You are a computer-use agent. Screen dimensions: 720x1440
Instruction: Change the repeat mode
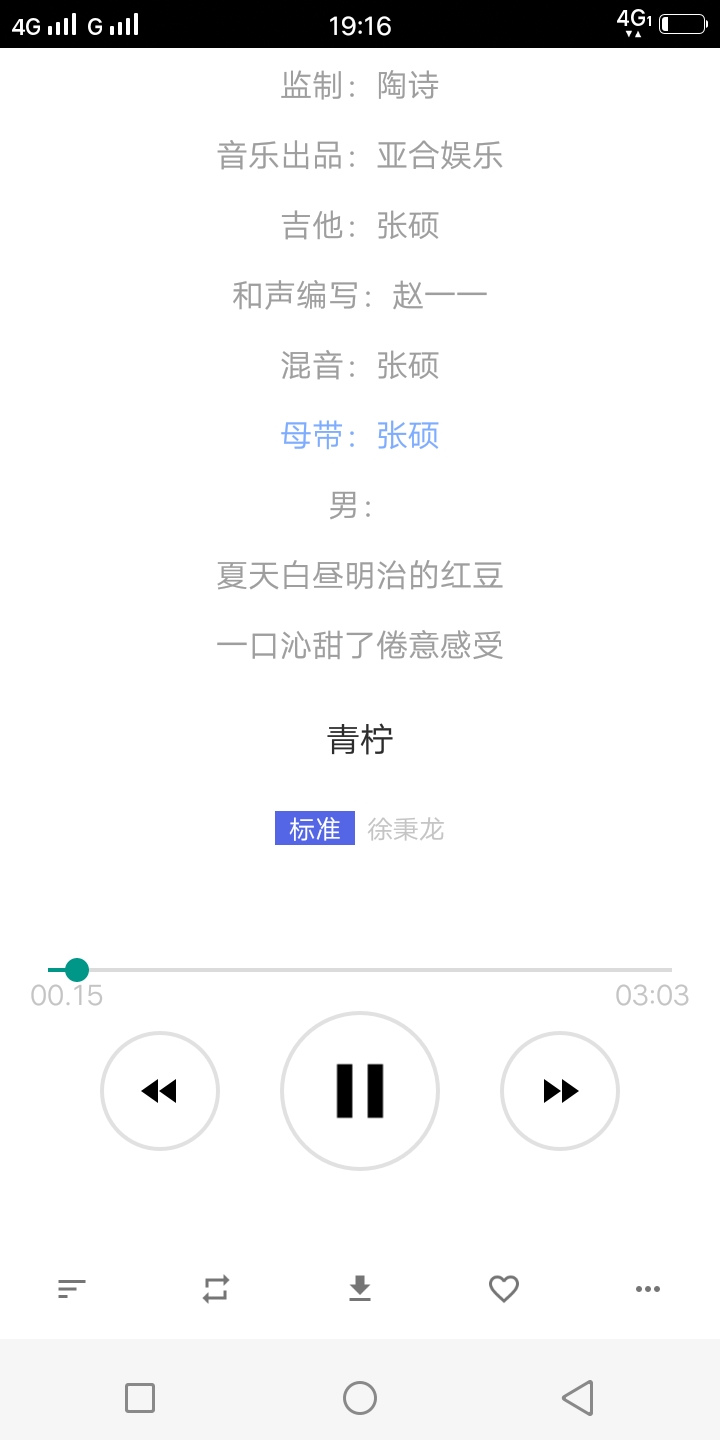[216, 1289]
